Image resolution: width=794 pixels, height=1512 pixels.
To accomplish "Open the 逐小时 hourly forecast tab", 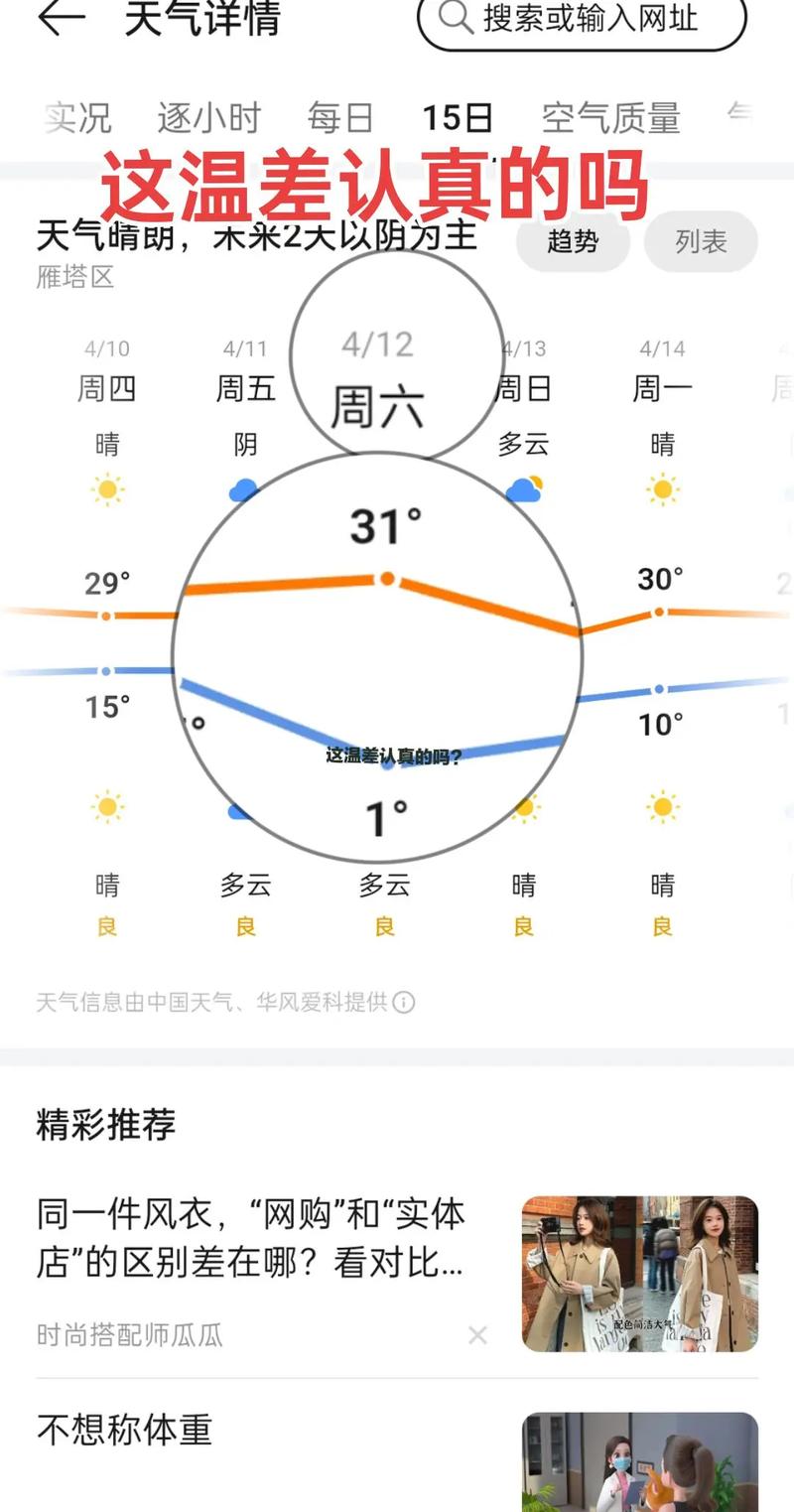I will click(x=208, y=117).
